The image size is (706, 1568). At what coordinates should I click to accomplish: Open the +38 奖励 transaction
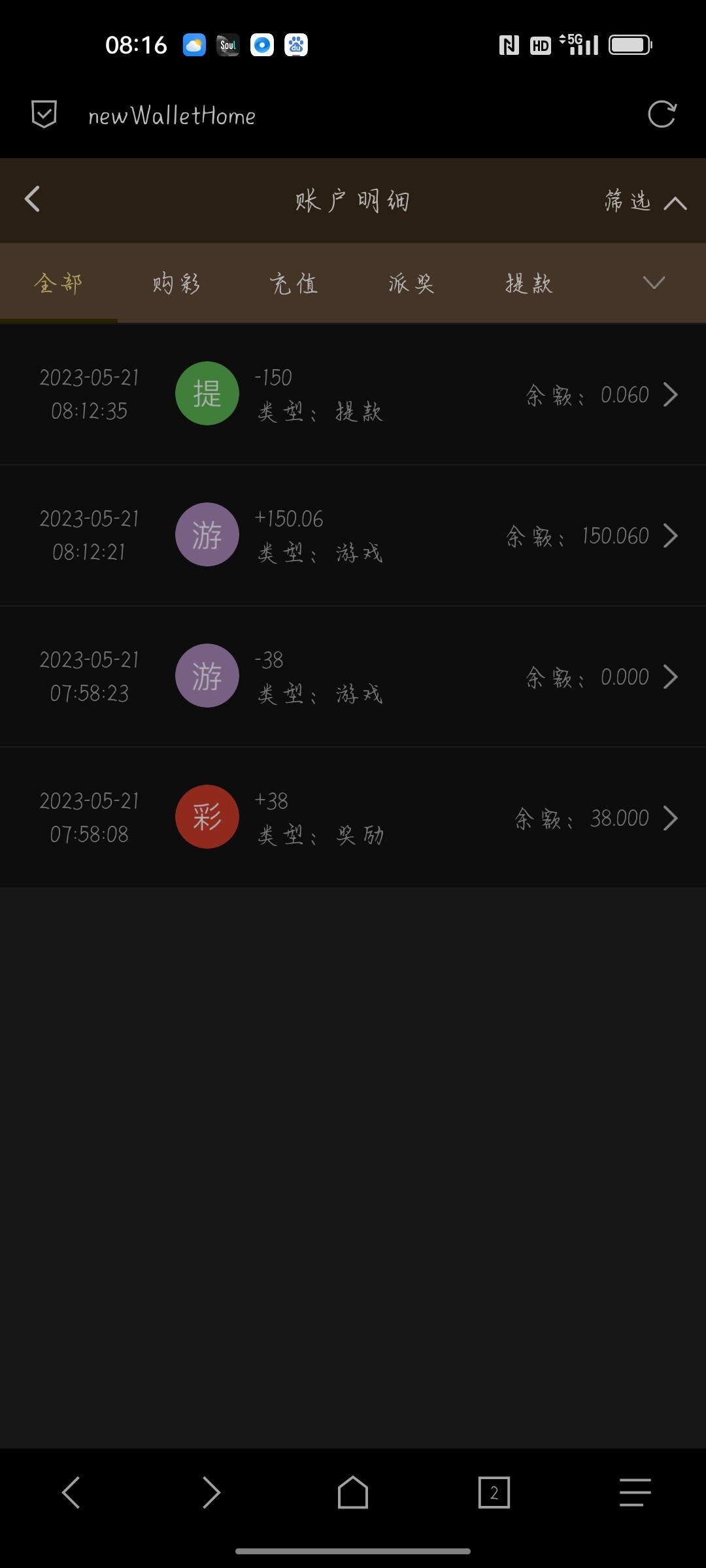[x=353, y=818]
